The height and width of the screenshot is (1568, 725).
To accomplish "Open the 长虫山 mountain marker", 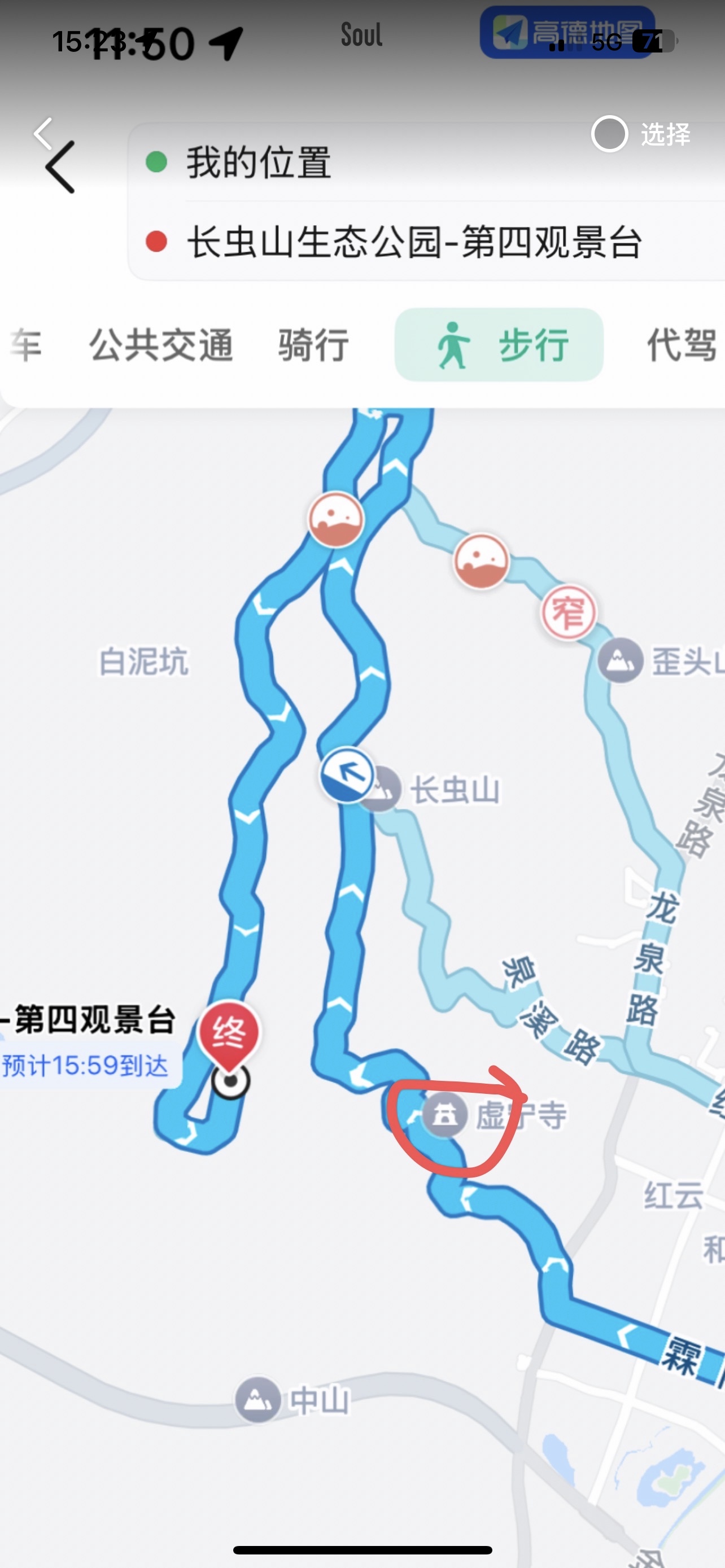I will click(x=381, y=790).
